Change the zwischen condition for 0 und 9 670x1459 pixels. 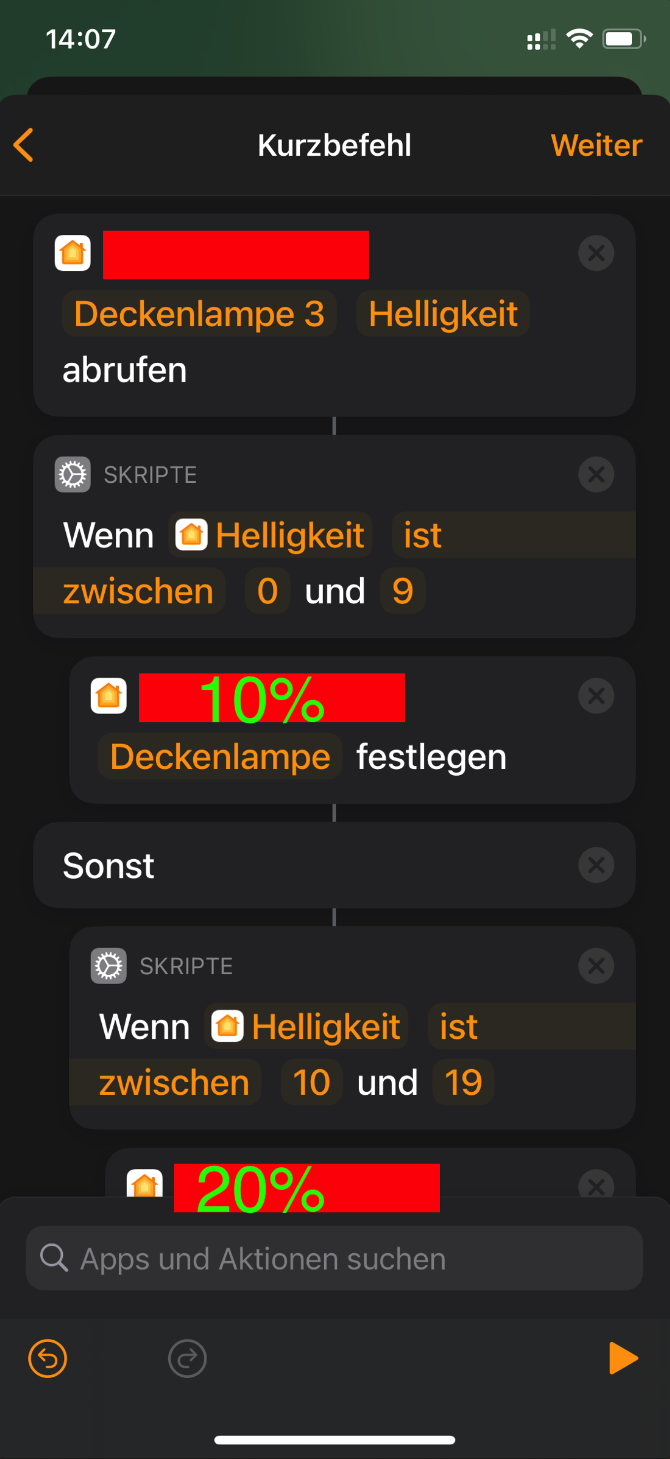(138, 591)
